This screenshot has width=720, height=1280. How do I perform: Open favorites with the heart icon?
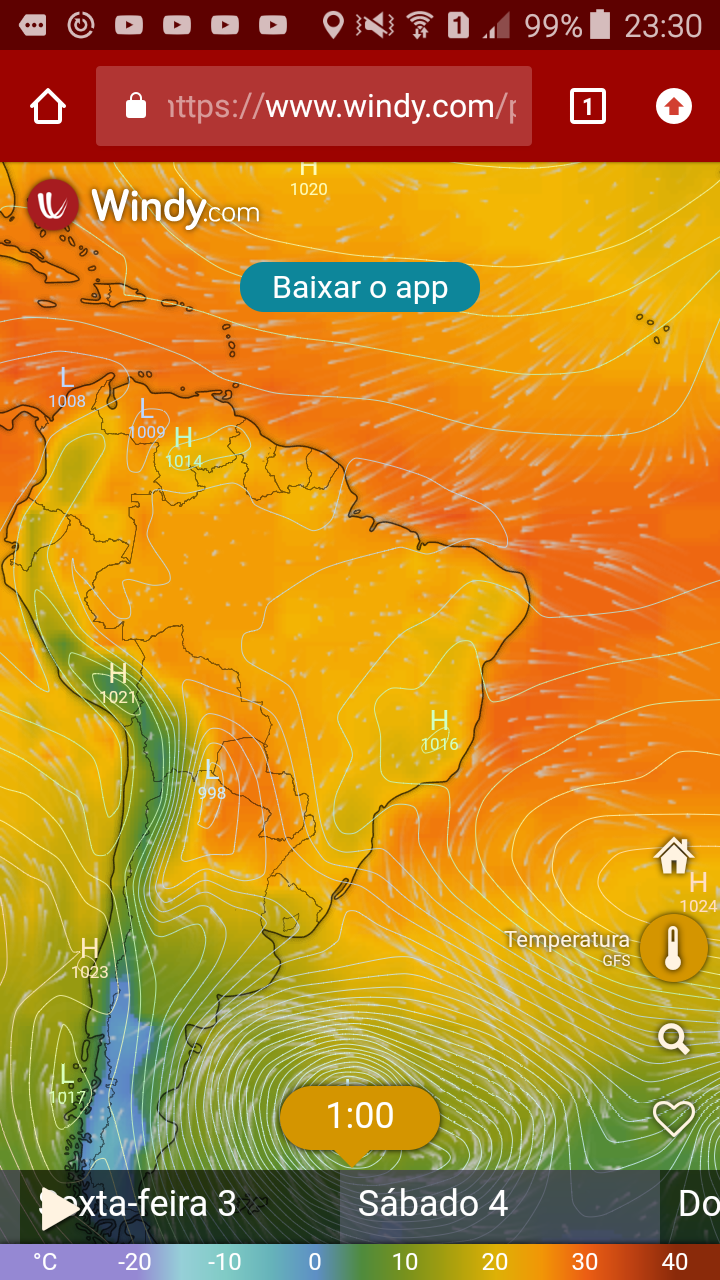click(x=674, y=1118)
